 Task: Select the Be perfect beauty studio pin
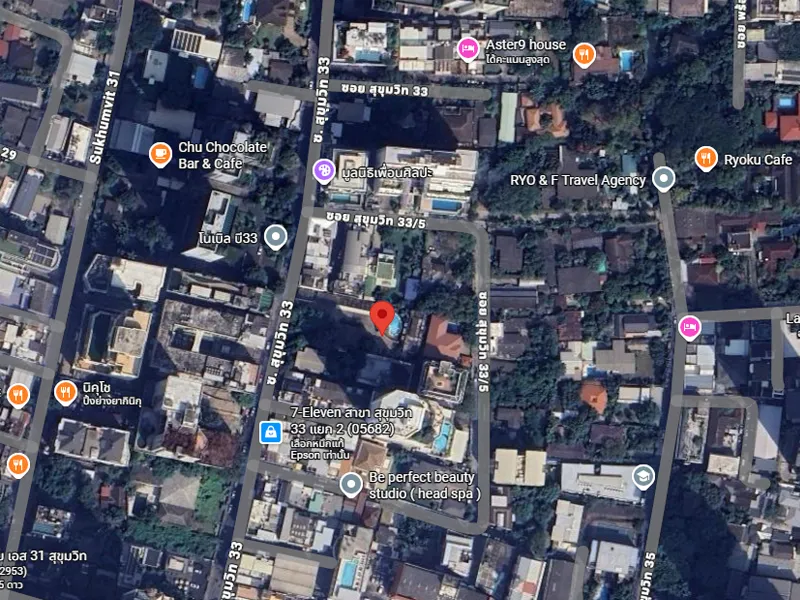[350, 485]
